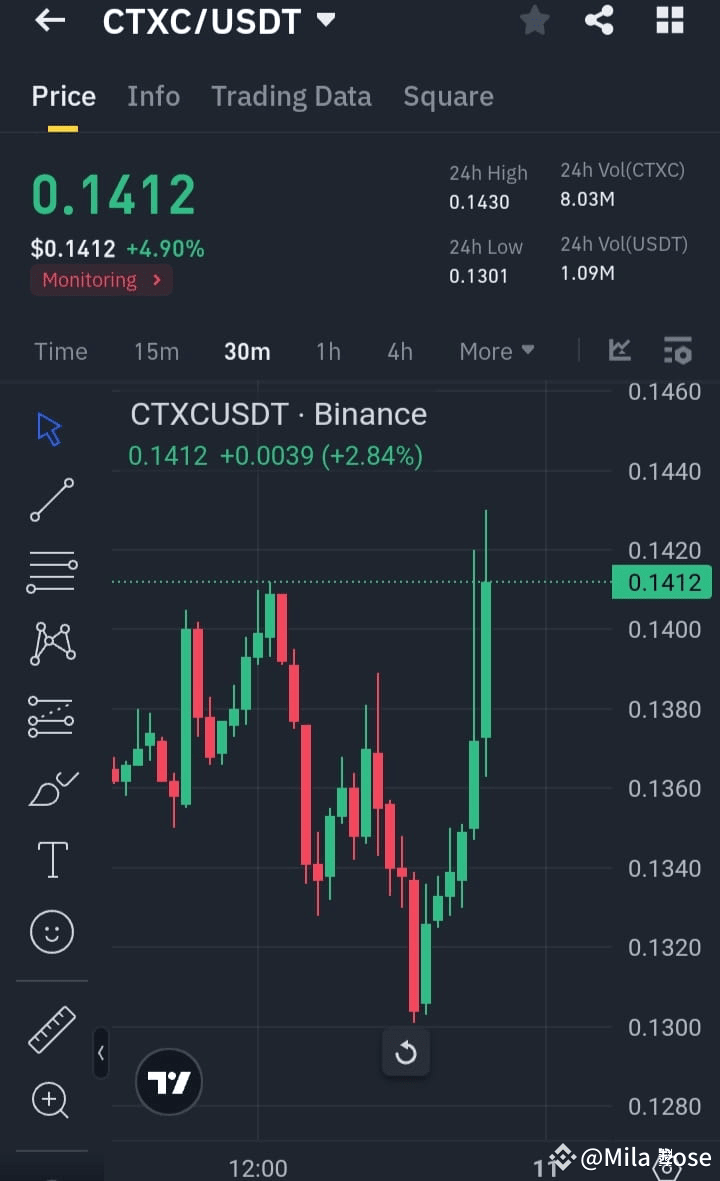720x1181 pixels.
Task: Open the CTXC/USDT pair selector dropdown
Action: click(324, 18)
